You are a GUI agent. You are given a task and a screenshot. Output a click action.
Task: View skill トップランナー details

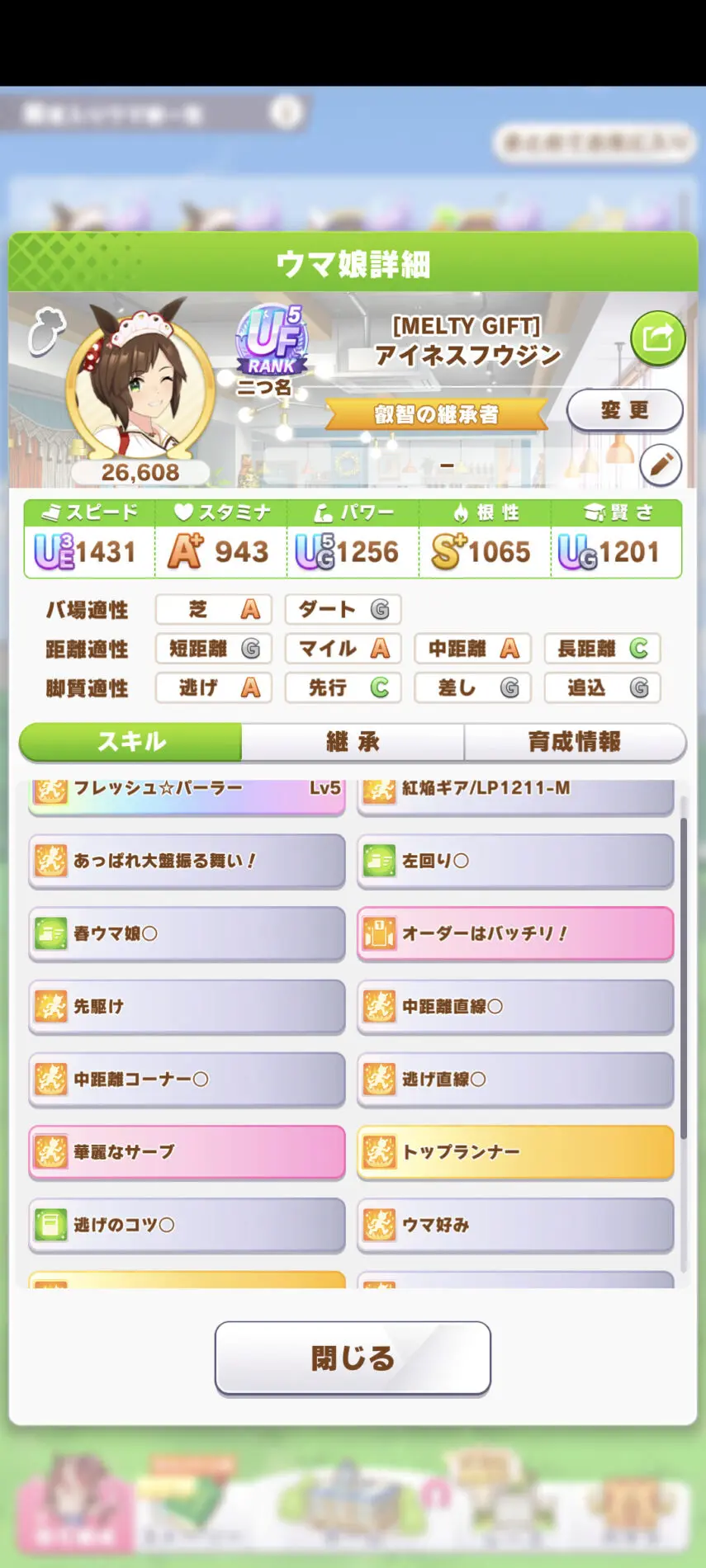515,1151
